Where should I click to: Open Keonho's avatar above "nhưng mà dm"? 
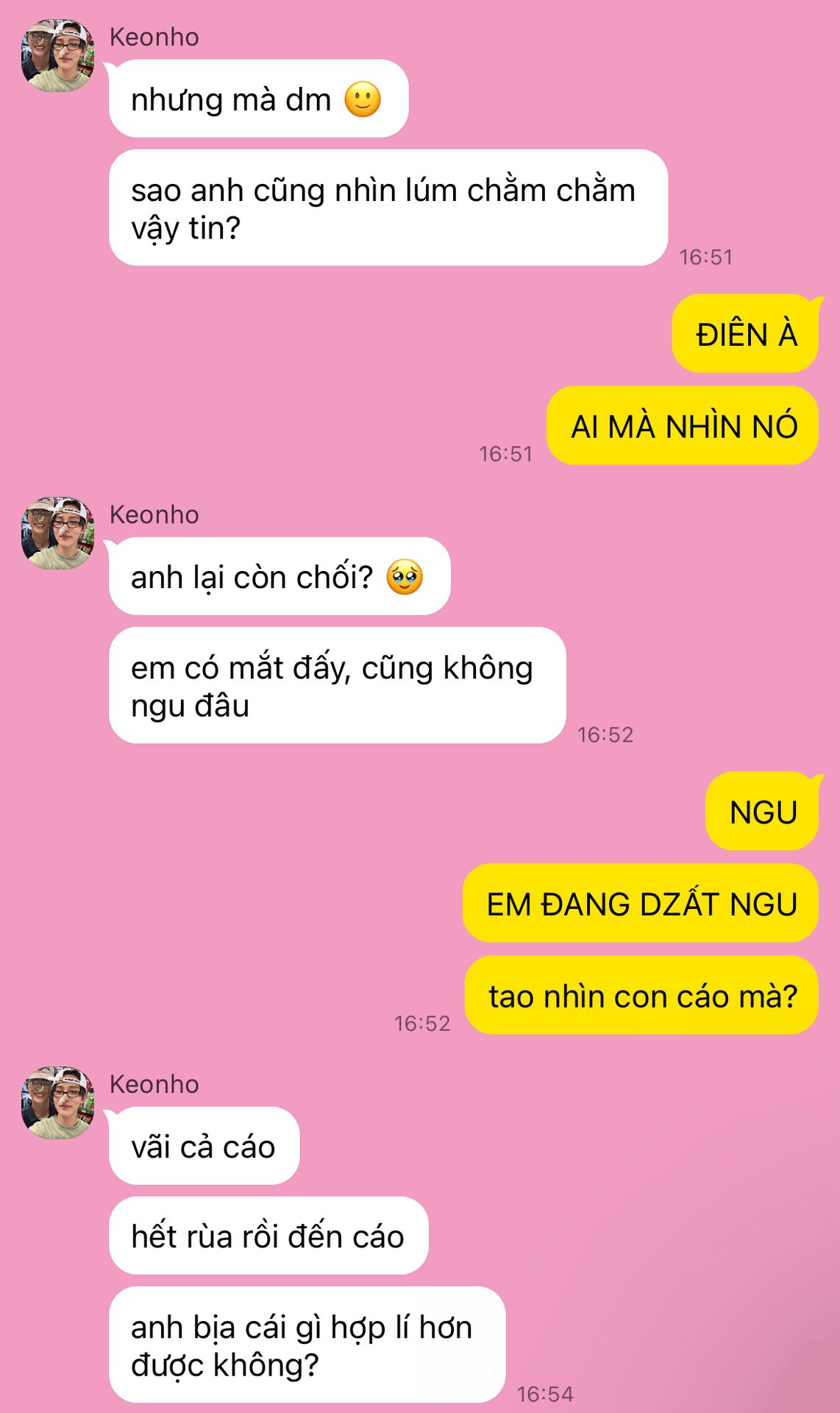tap(57, 56)
